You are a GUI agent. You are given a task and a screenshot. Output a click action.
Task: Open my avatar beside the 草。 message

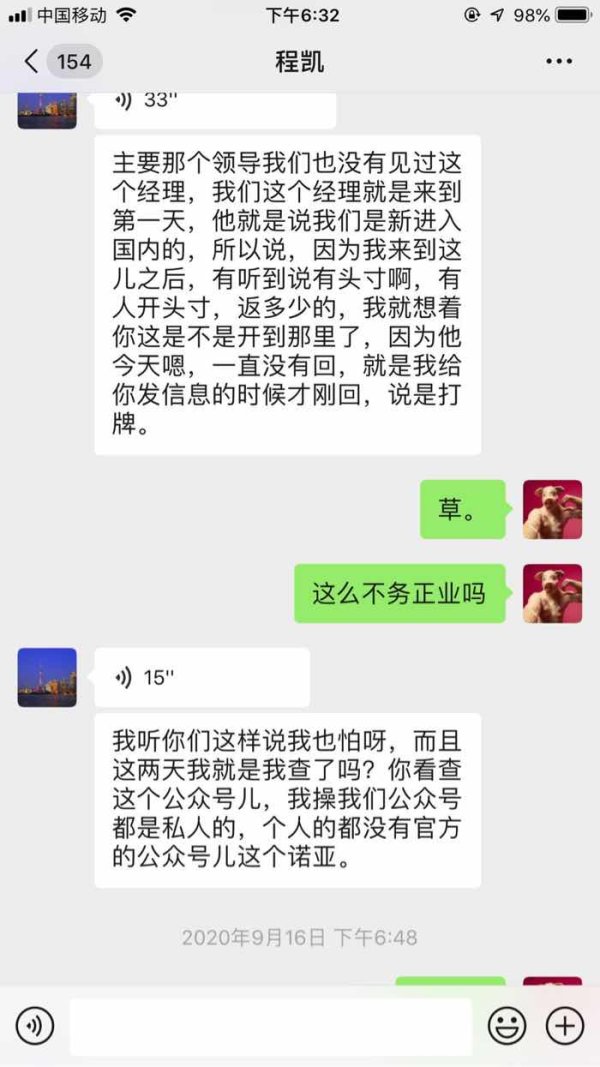click(x=552, y=510)
